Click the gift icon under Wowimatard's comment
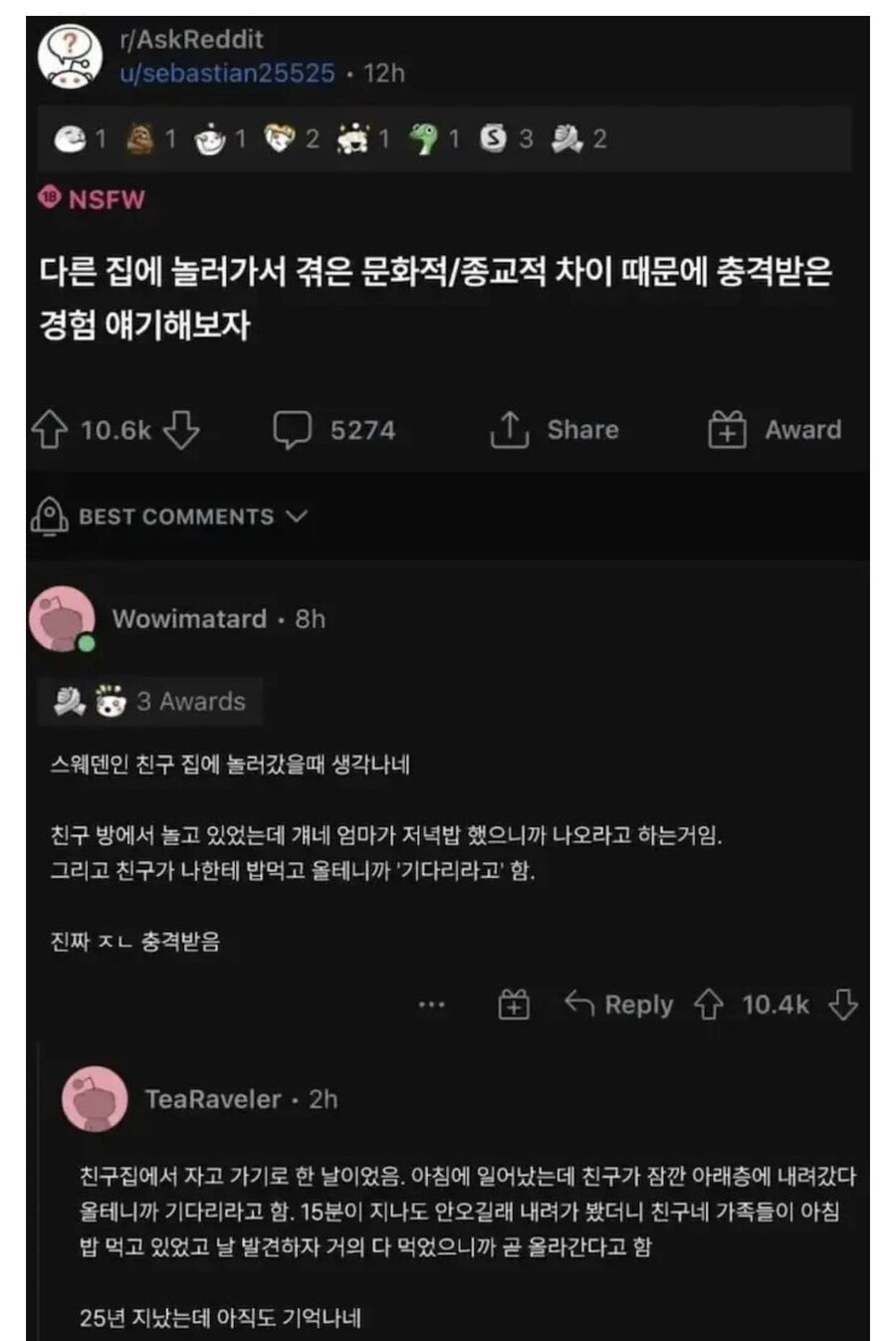This screenshot has height=1341, width=896. click(x=517, y=1005)
